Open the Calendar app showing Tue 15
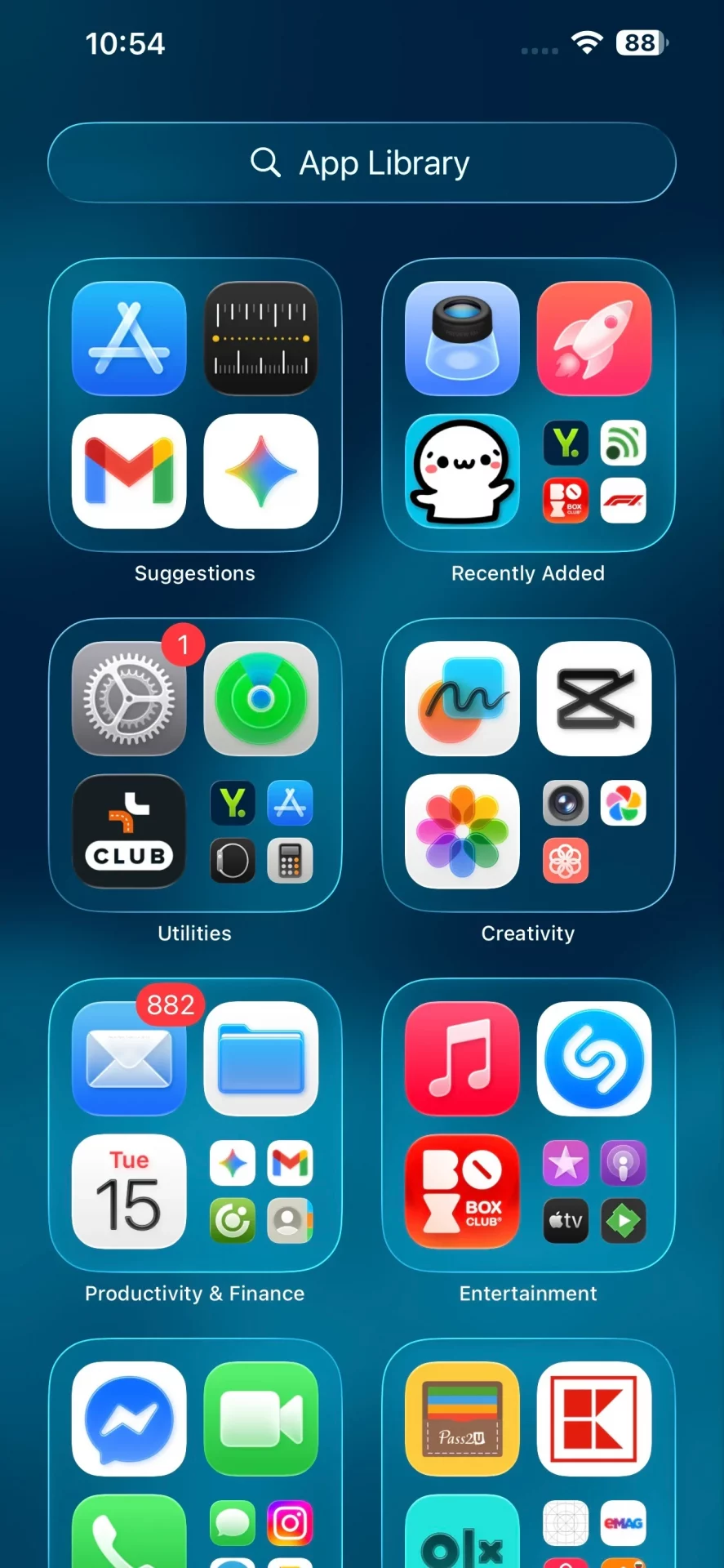Viewport: 724px width, 1568px height. click(x=129, y=1191)
